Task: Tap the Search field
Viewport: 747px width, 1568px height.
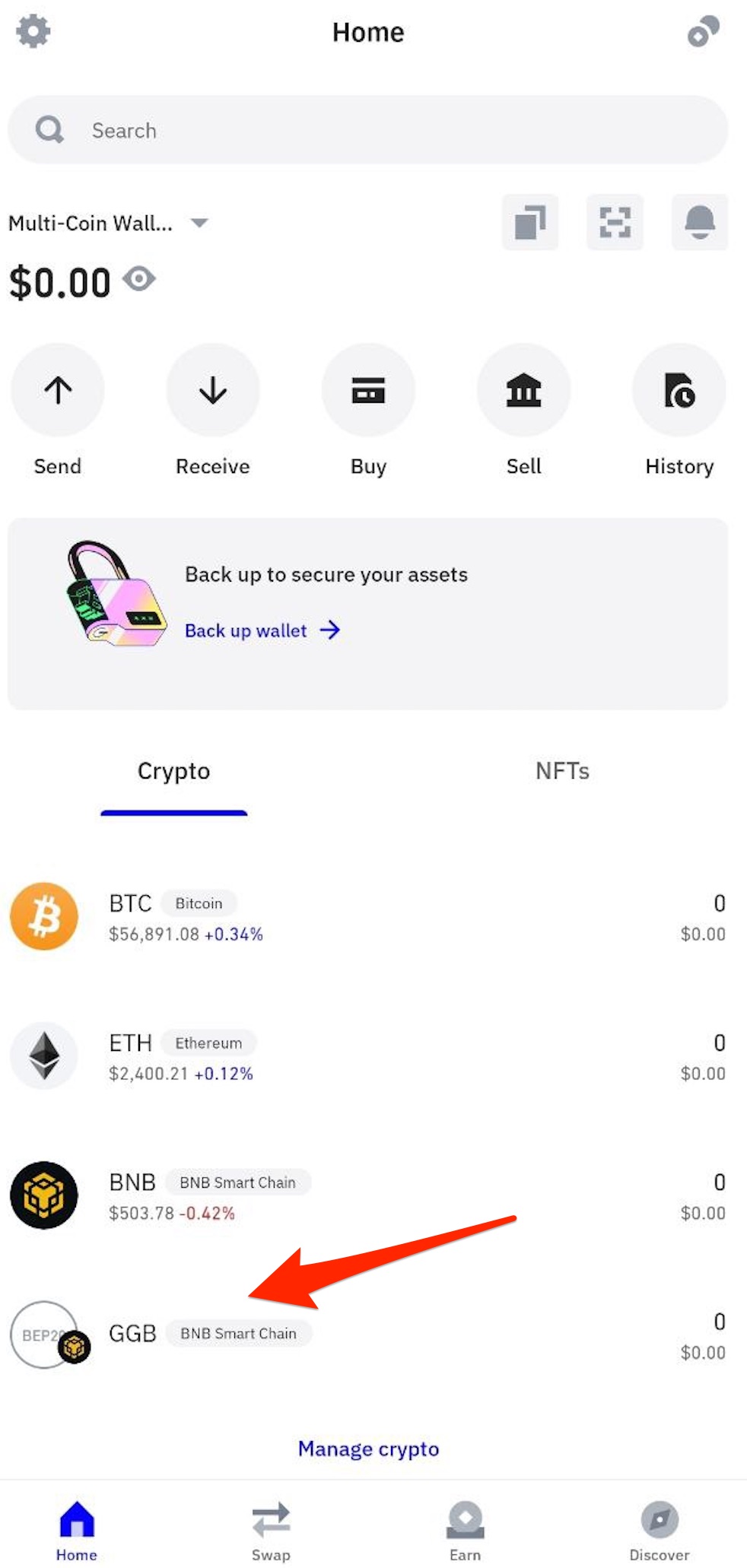Action: click(x=367, y=130)
